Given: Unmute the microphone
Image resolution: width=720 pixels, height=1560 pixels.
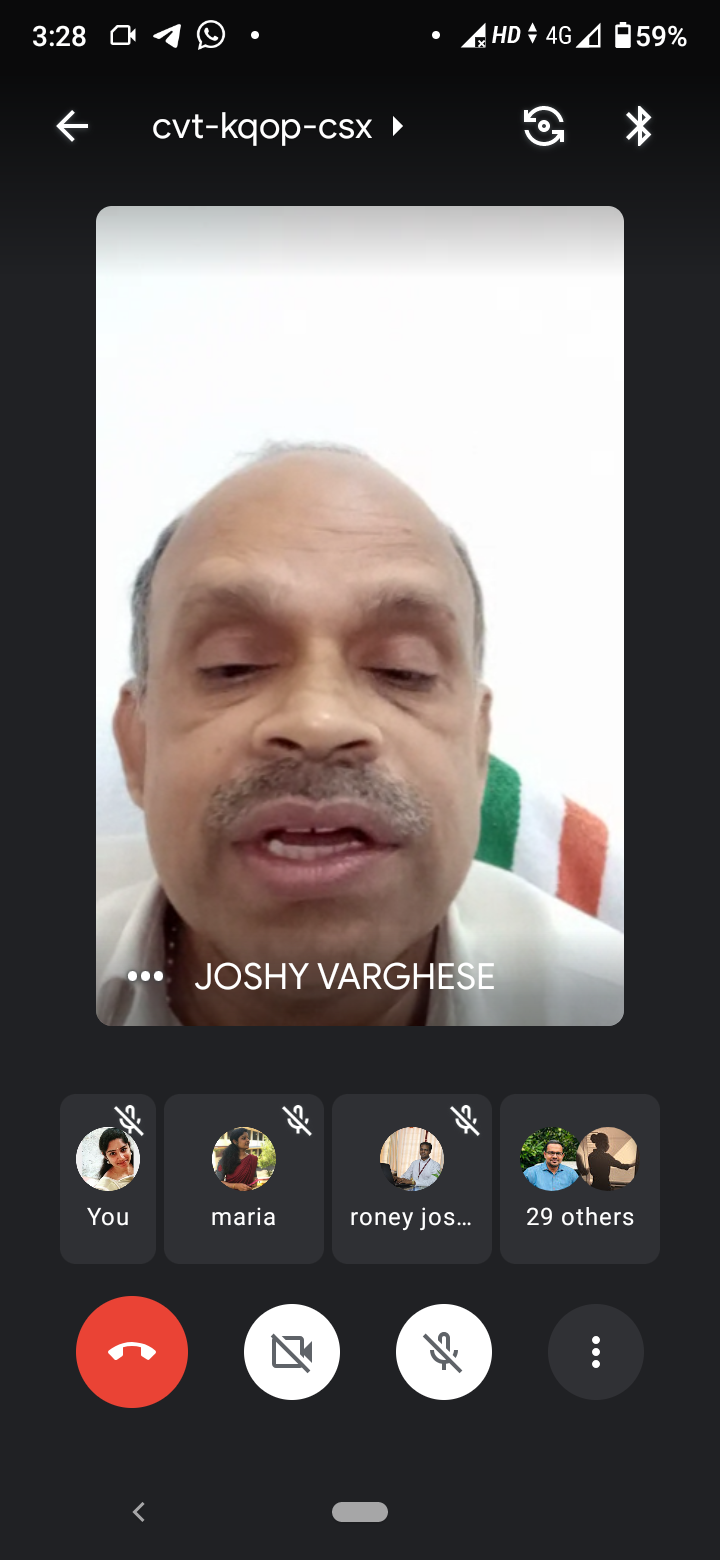Looking at the screenshot, I should click(444, 1352).
